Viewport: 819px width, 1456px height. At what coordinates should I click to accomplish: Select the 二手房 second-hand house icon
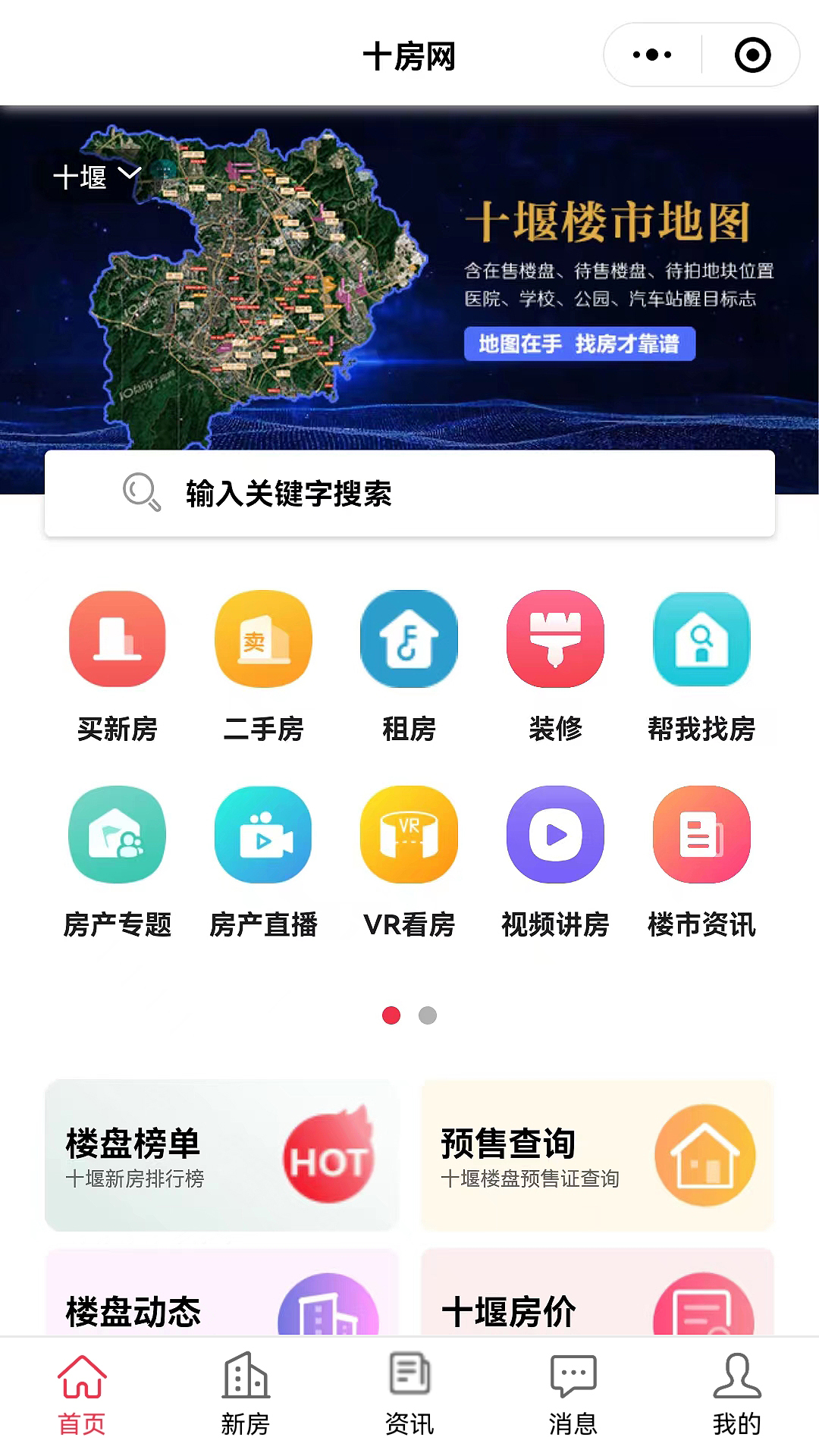(x=263, y=639)
